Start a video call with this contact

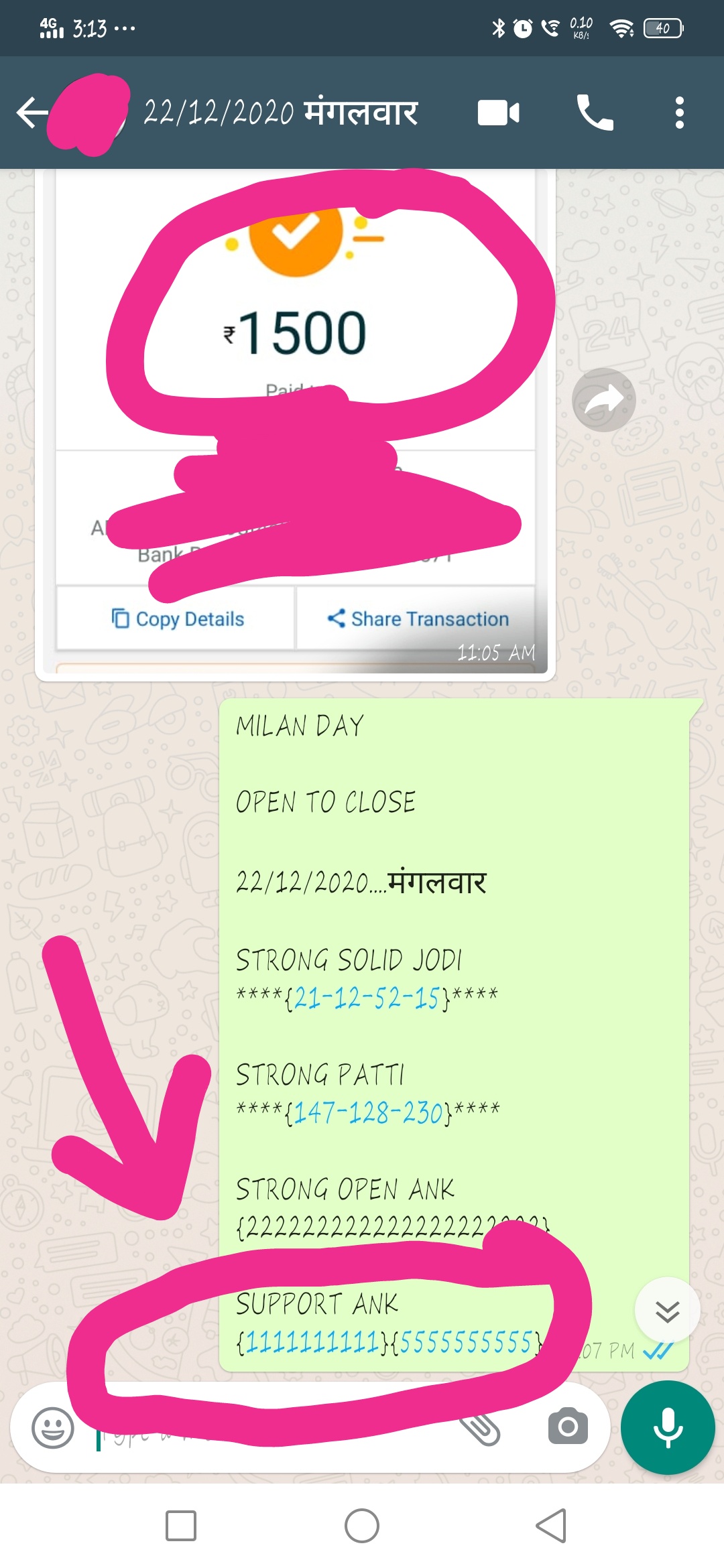click(x=498, y=113)
